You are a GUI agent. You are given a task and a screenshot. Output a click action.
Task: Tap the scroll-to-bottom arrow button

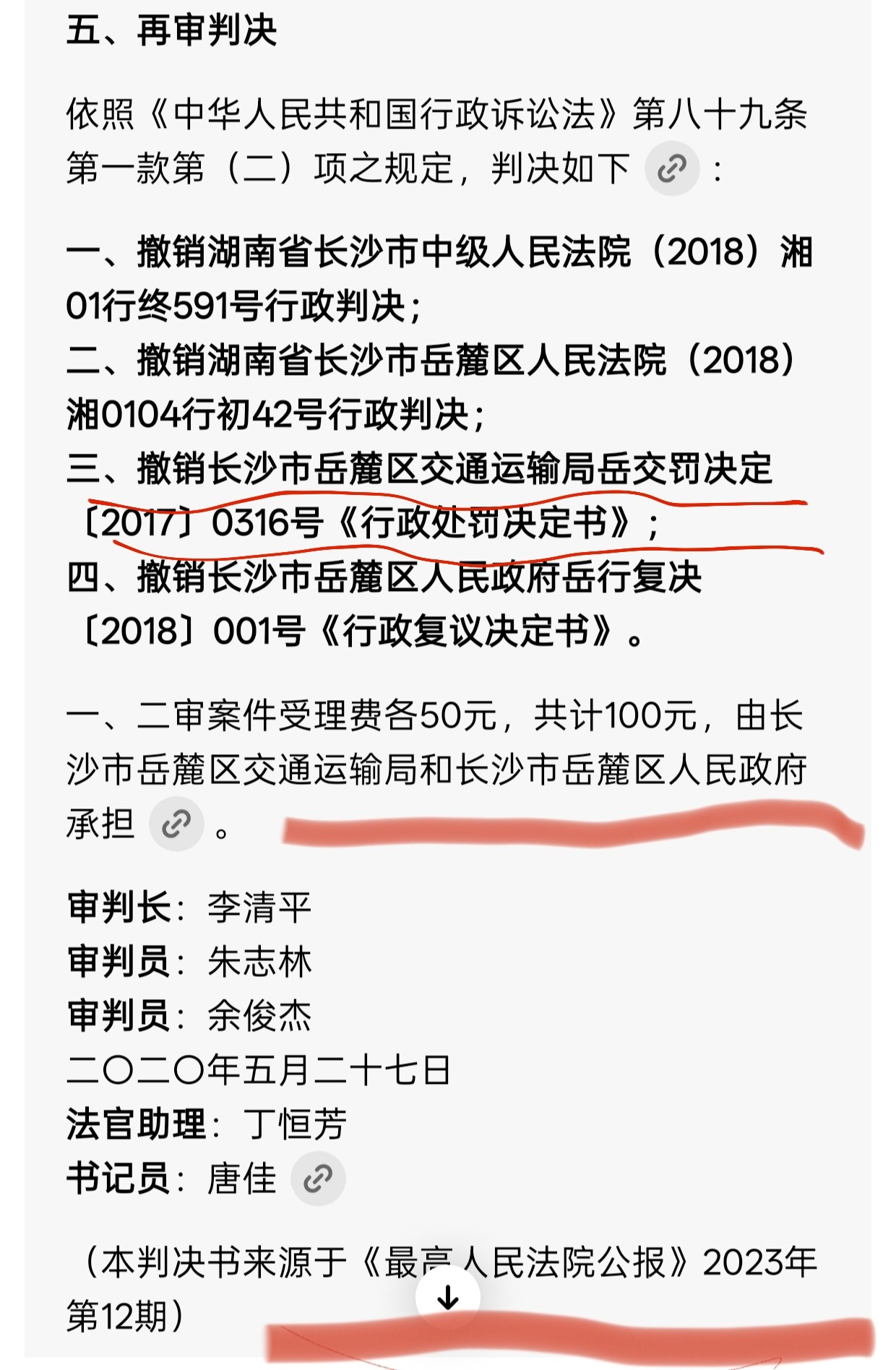[x=448, y=1298]
